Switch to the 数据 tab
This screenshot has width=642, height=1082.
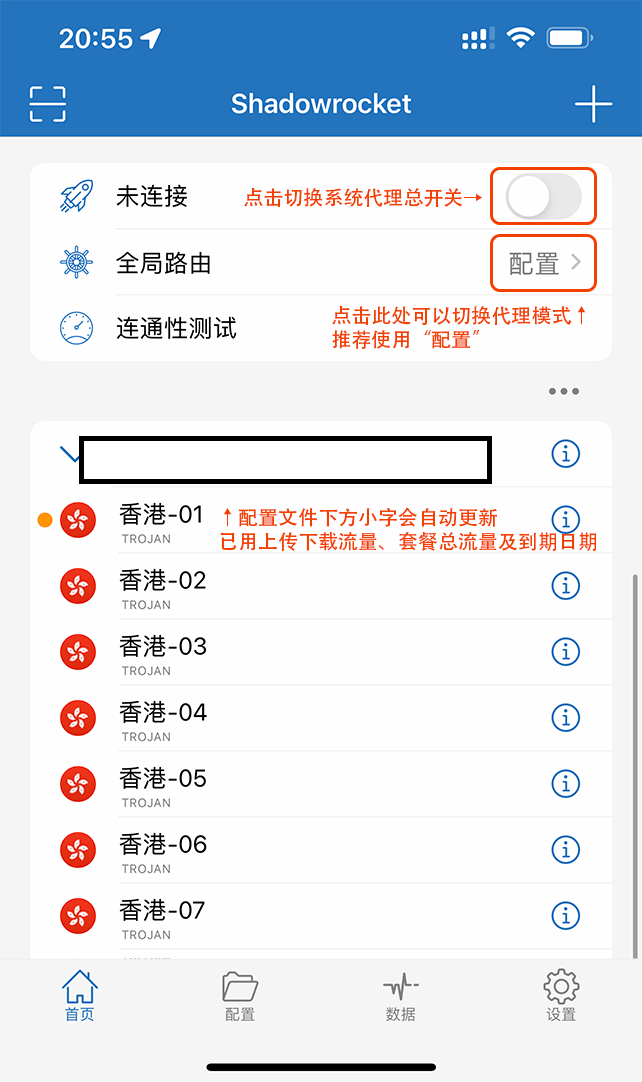[400, 997]
